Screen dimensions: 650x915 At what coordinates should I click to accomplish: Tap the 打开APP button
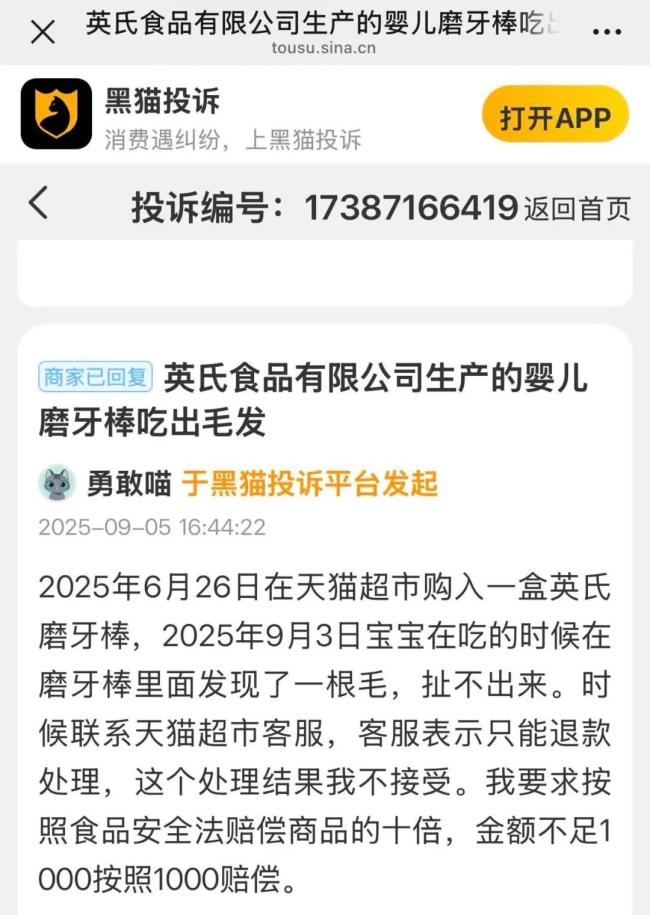[555, 117]
